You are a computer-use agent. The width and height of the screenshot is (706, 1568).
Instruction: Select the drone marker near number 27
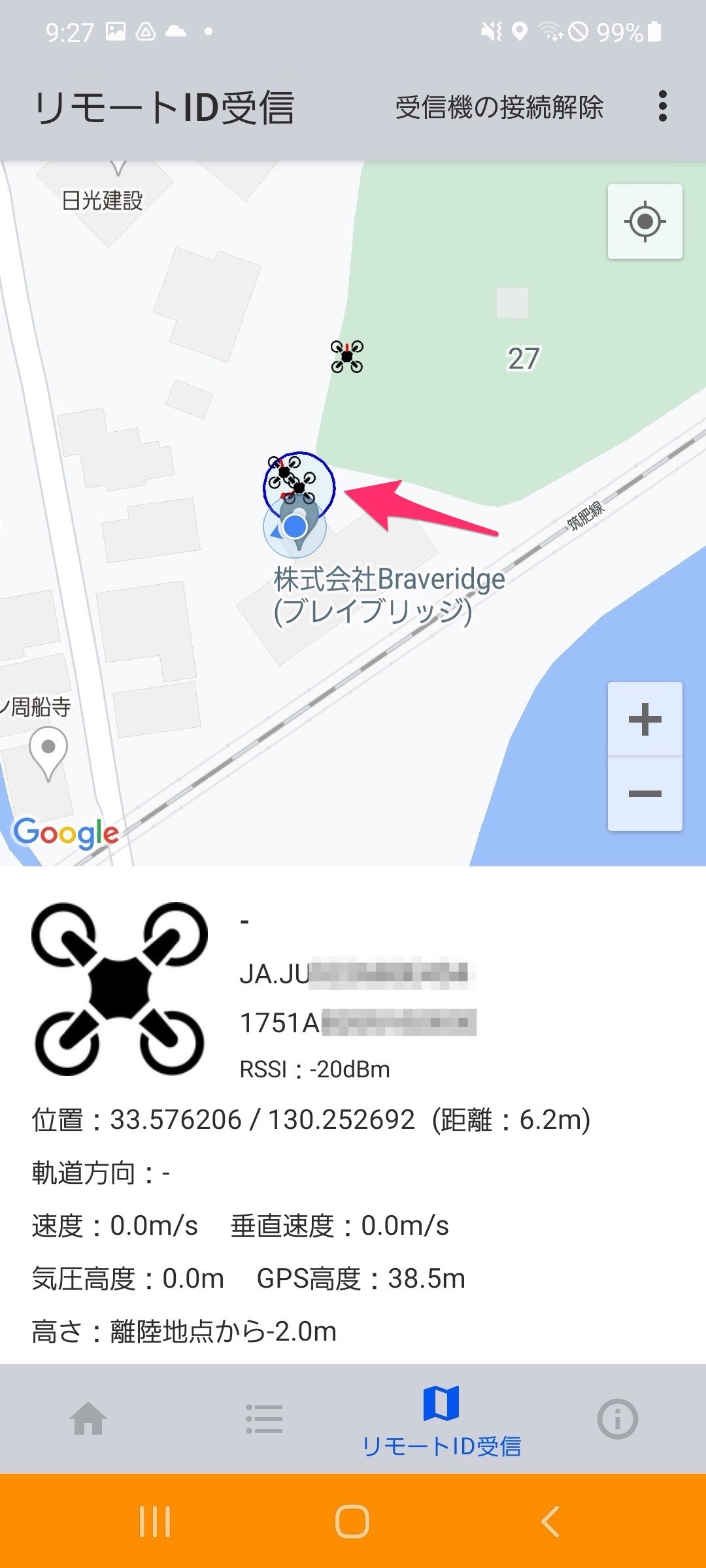click(x=347, y=357)
